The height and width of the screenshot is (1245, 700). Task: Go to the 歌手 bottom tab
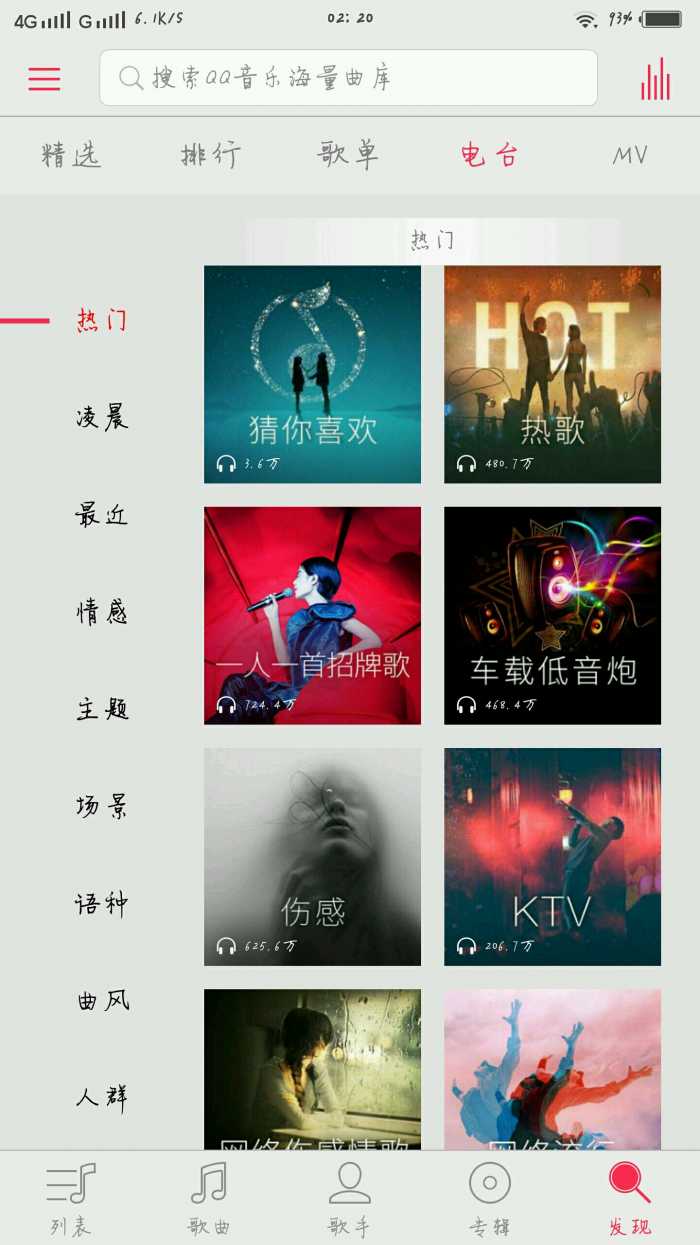(x=349, y=1198)
